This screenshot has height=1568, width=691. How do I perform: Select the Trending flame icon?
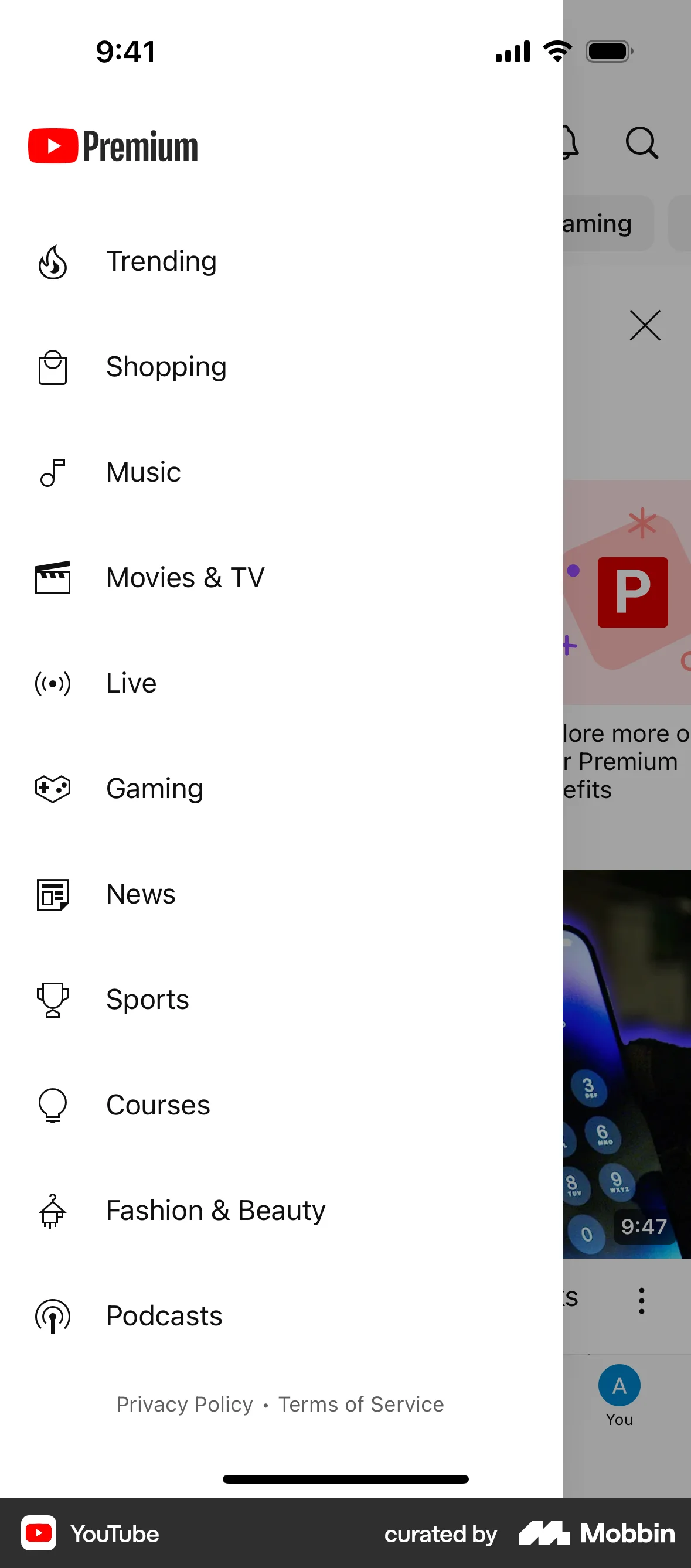tap(53, 263)
